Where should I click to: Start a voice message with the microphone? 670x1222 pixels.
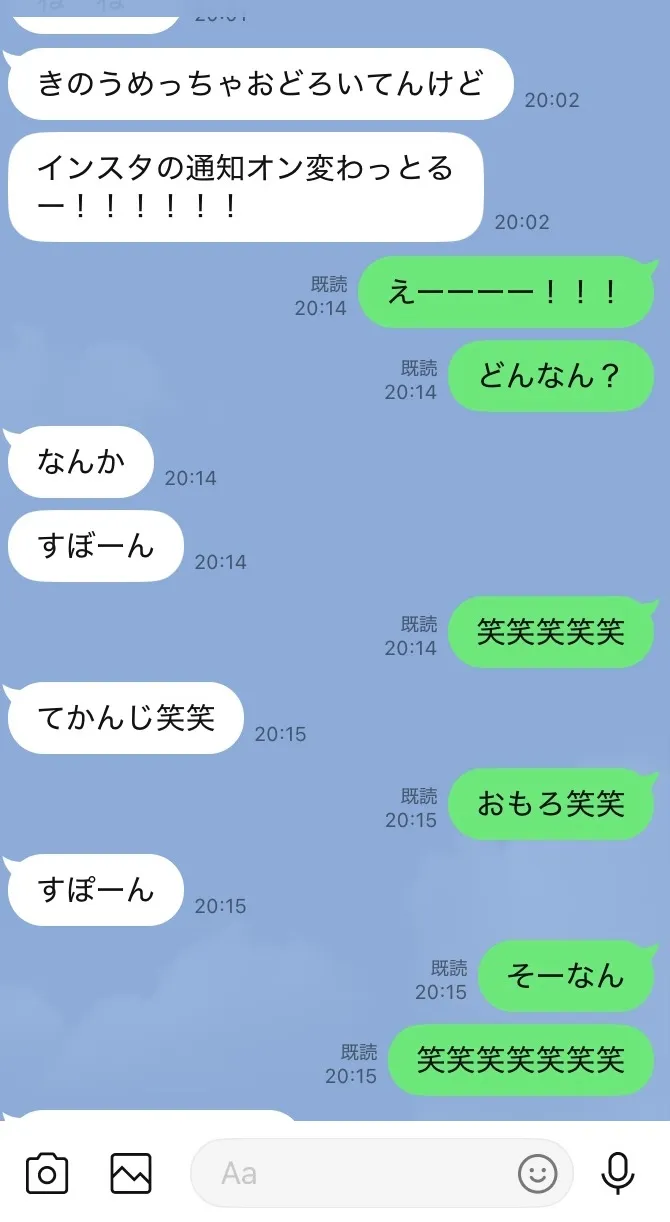[618, 1172]
